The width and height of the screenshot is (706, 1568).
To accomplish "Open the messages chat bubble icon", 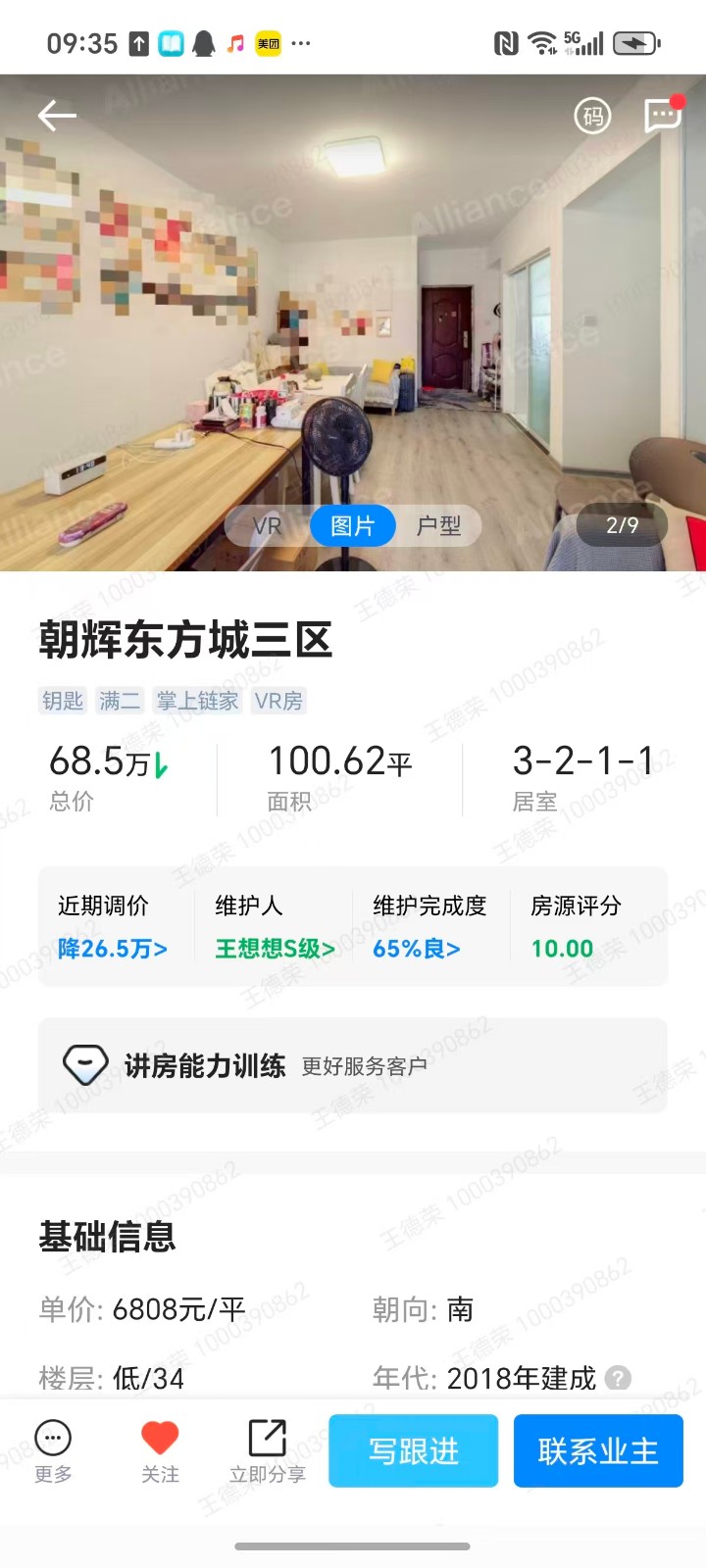I will click(x=663, y=116).
